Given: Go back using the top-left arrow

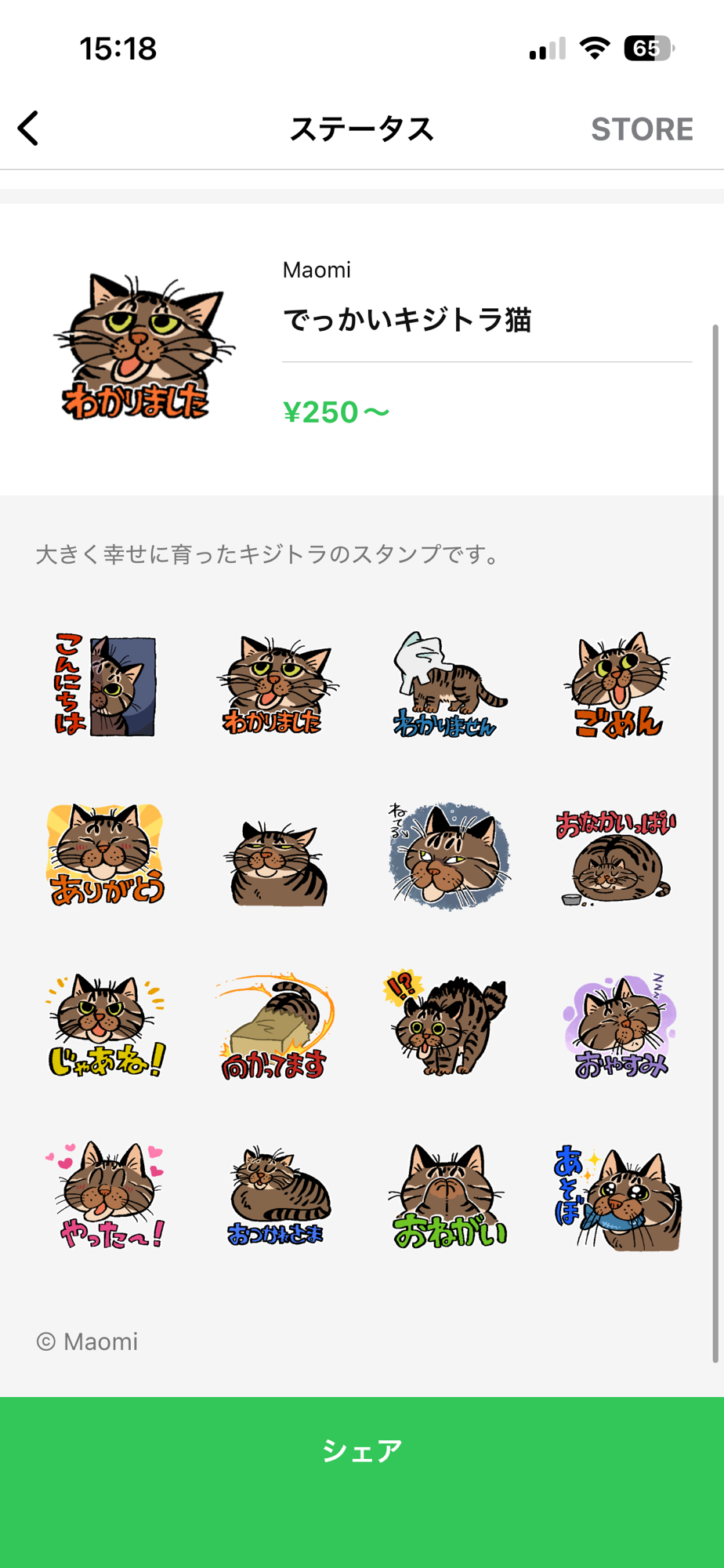Looking at the screenshot, I should (x=29, y=129).
